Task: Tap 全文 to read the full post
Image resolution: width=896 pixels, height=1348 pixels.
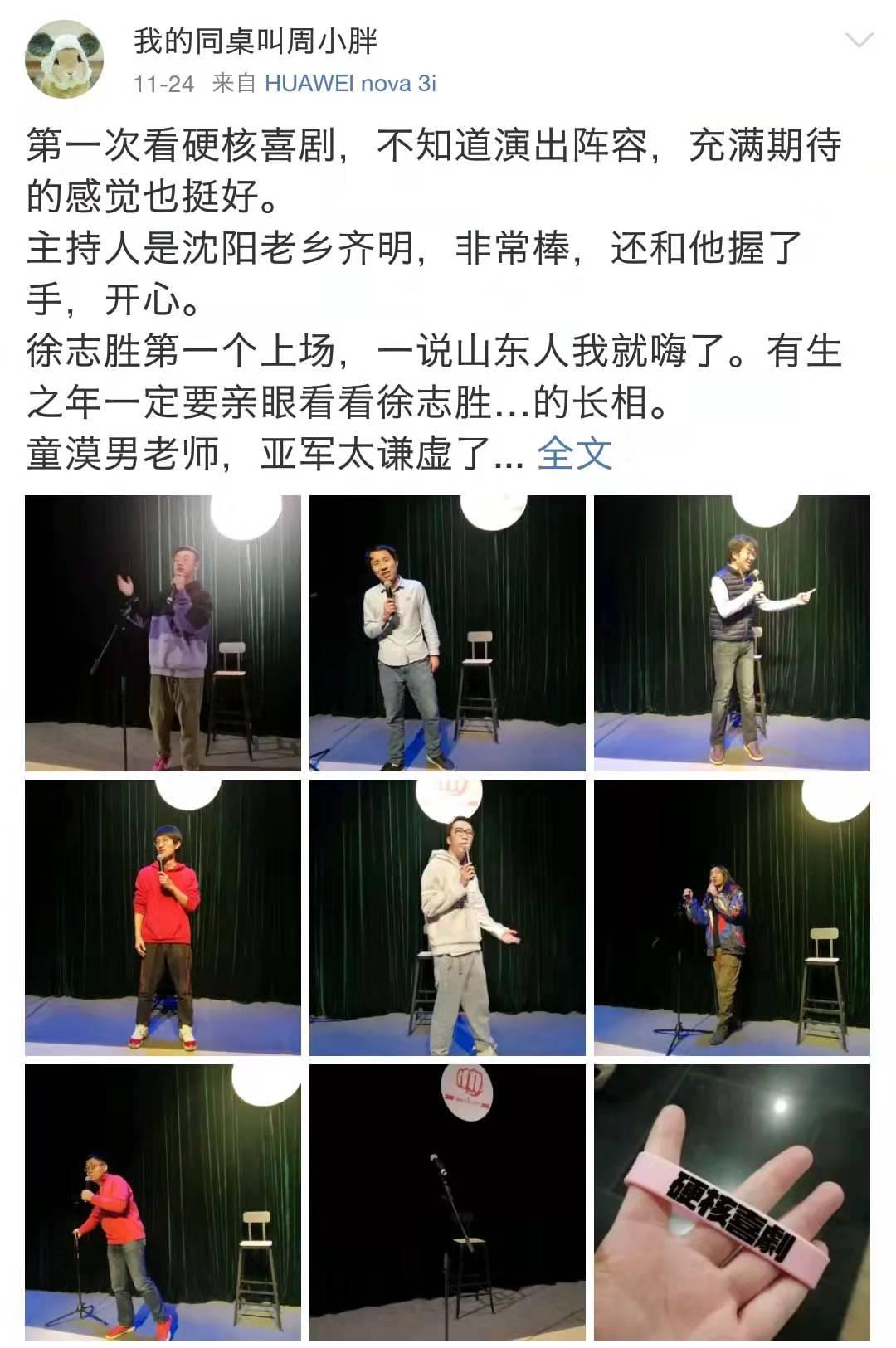Action: point(574,454)
